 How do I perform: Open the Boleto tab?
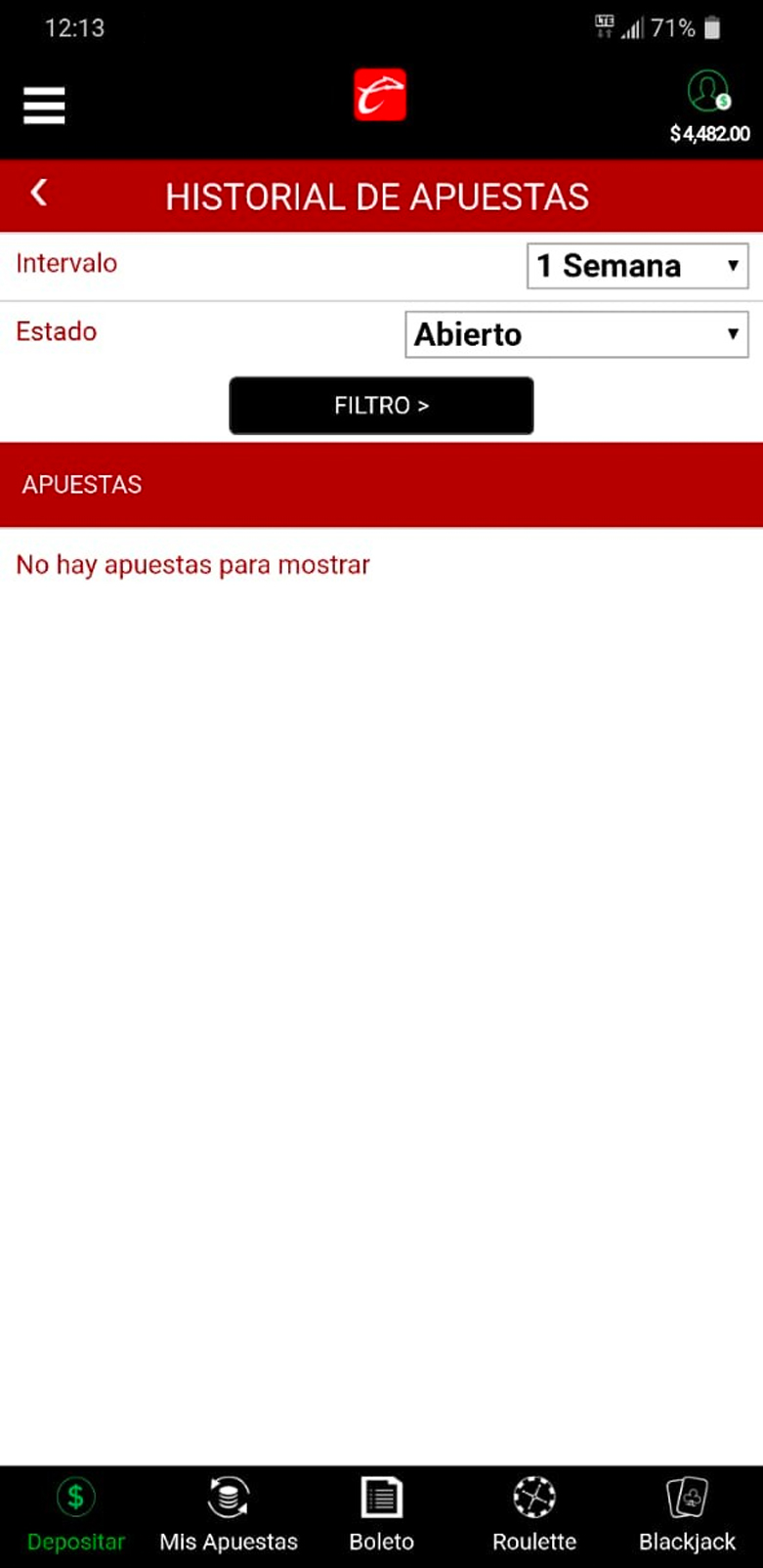381,1515
